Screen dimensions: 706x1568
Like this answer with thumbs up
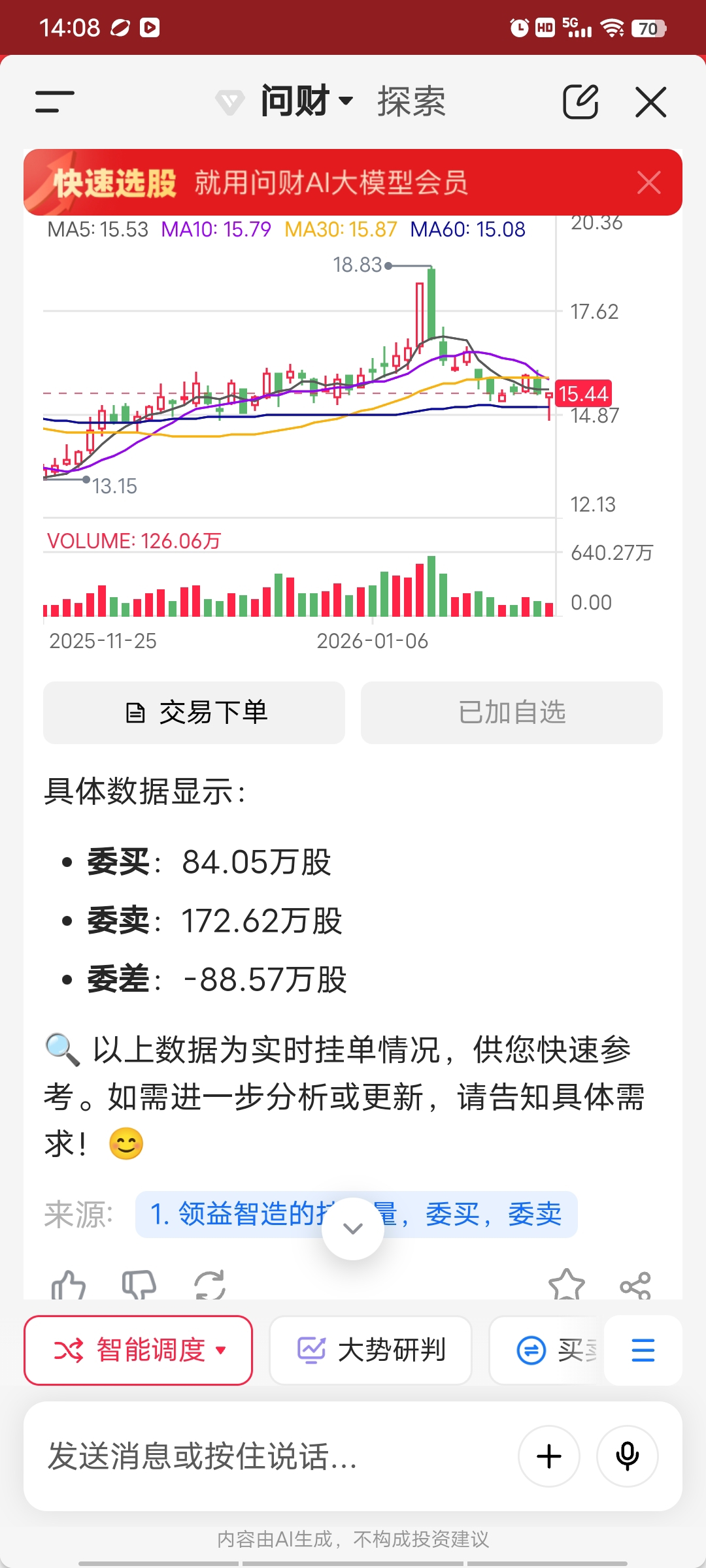(x=69, y=1286)
